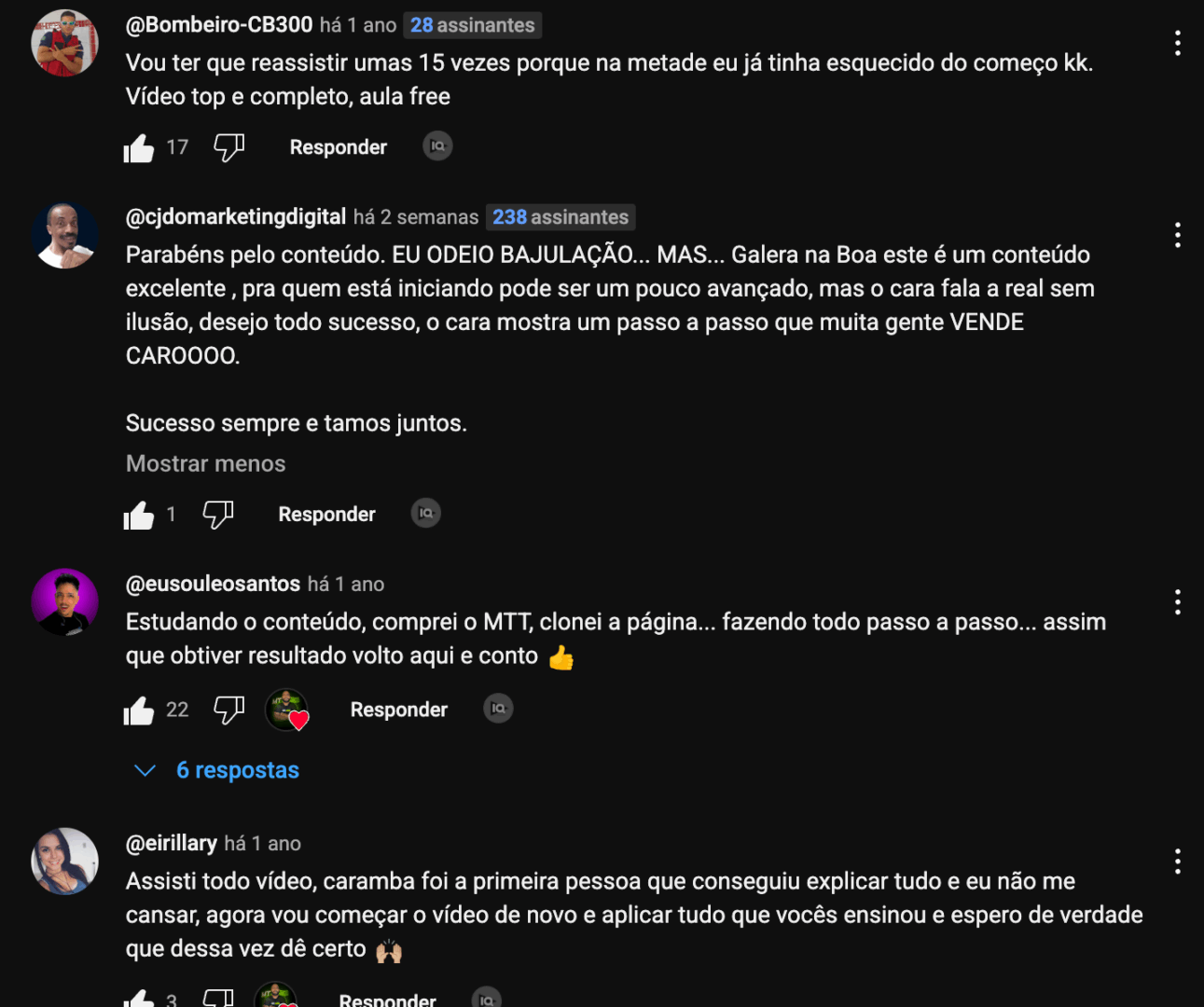This screenshot has height=1007, width=1204.
Task: Open overflow menu for @Bombeiro-CB300's comment
Action: [x=1178, y=43]
